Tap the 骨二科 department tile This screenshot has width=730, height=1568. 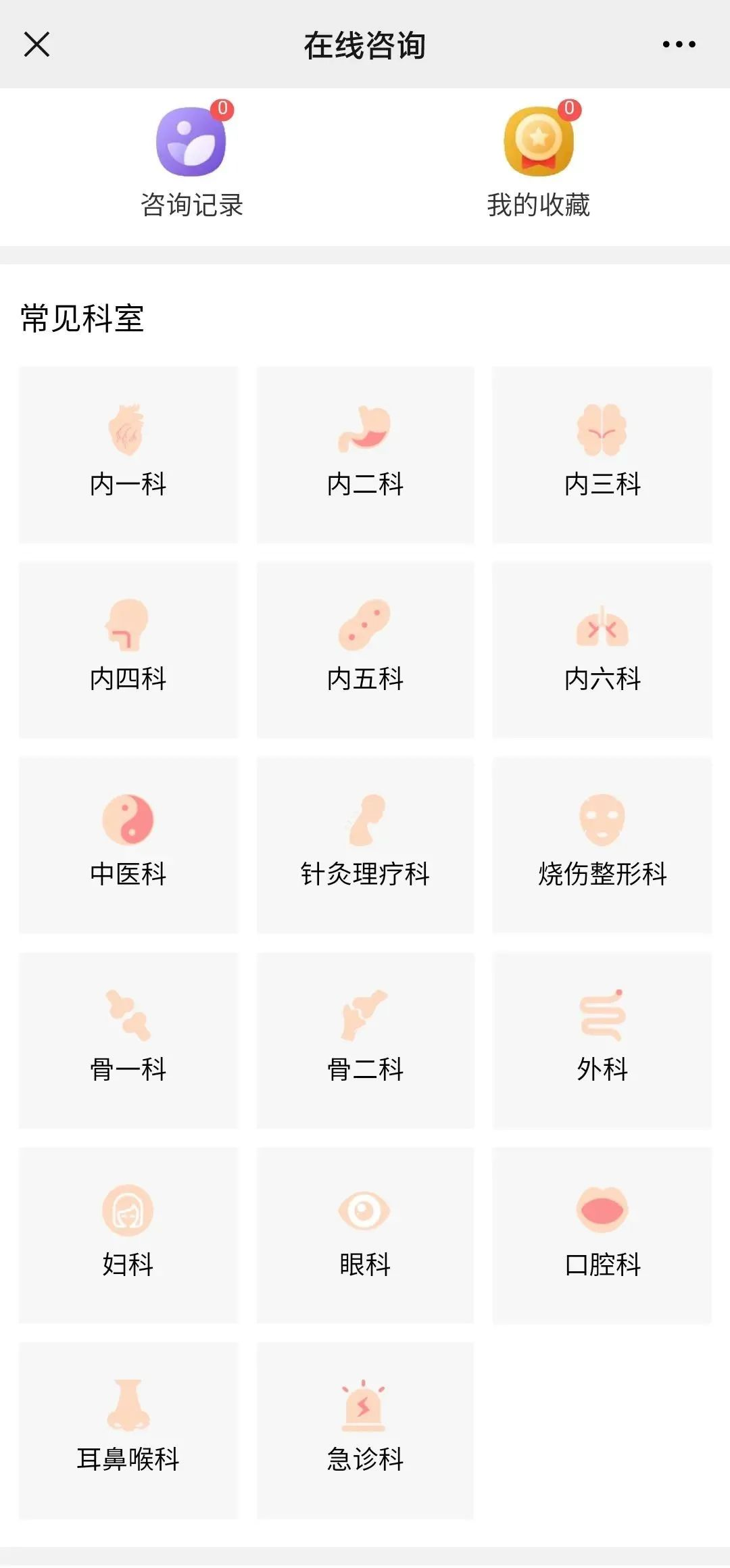pos(365,1040)
